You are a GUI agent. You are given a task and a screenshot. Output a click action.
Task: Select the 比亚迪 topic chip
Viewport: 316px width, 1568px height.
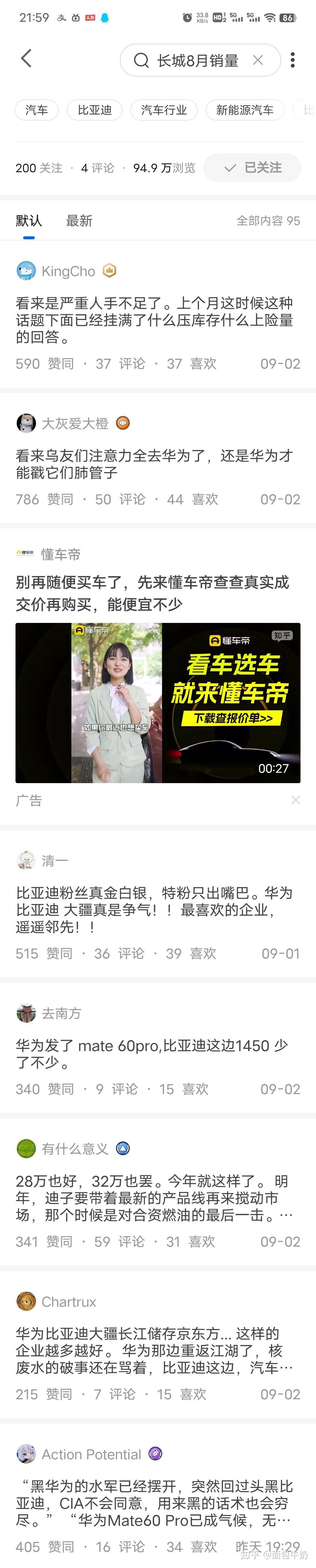coord(95,110)
